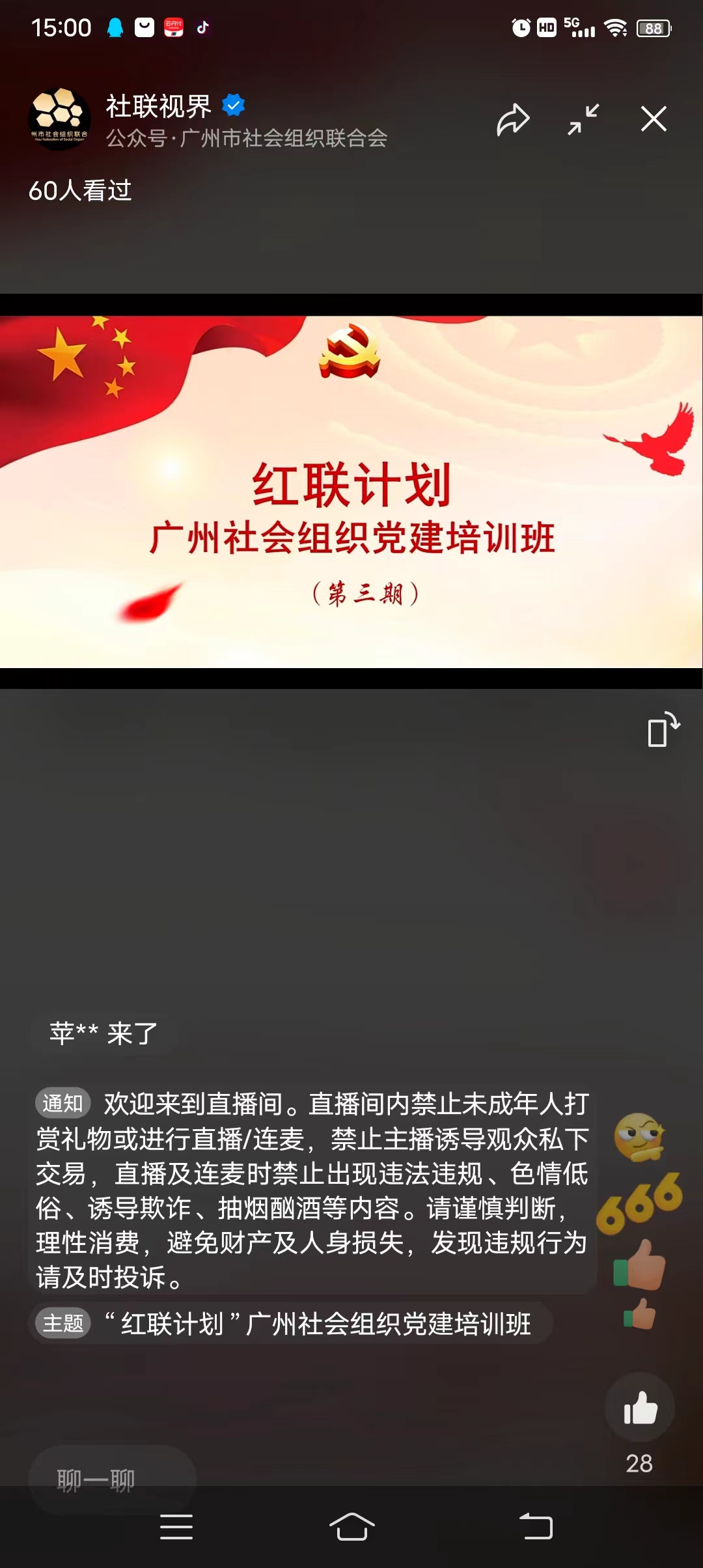Screen dimensions: 703x1568
Task: Go back with the system back button
Action: click(536, 1526)
